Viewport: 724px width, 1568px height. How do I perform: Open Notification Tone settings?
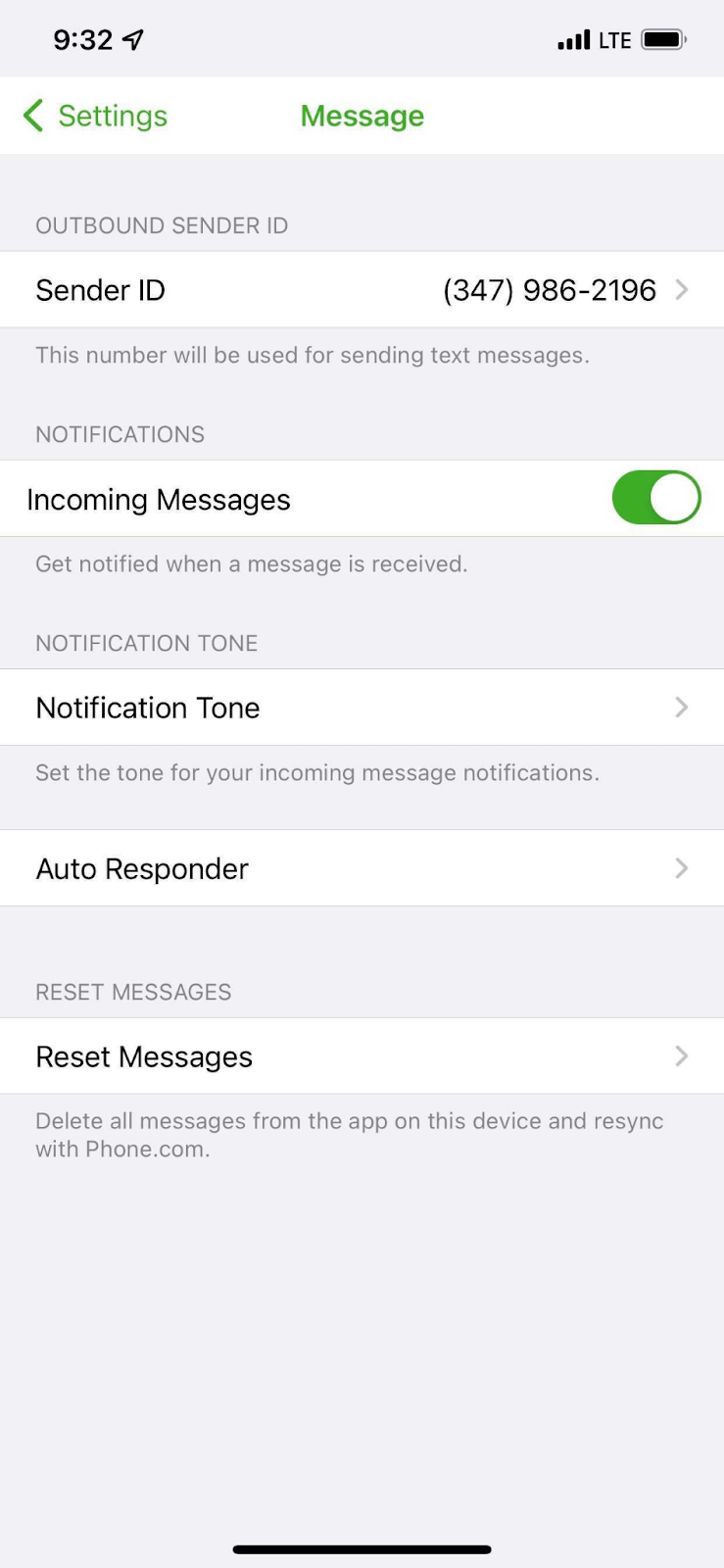362,708
